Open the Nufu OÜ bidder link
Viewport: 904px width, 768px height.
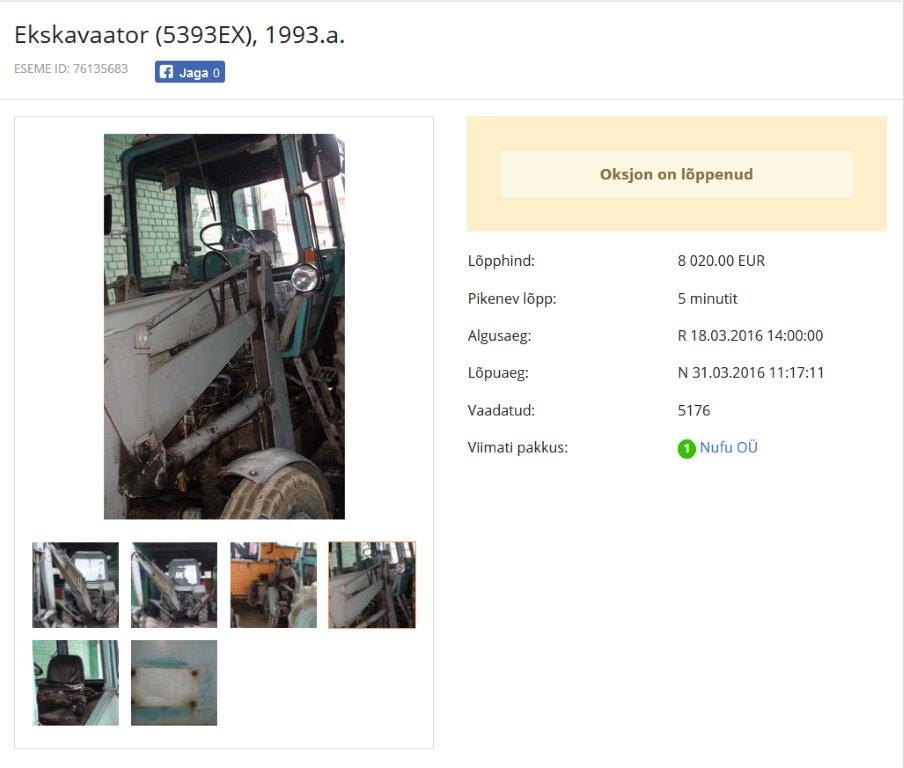point(728,448)
